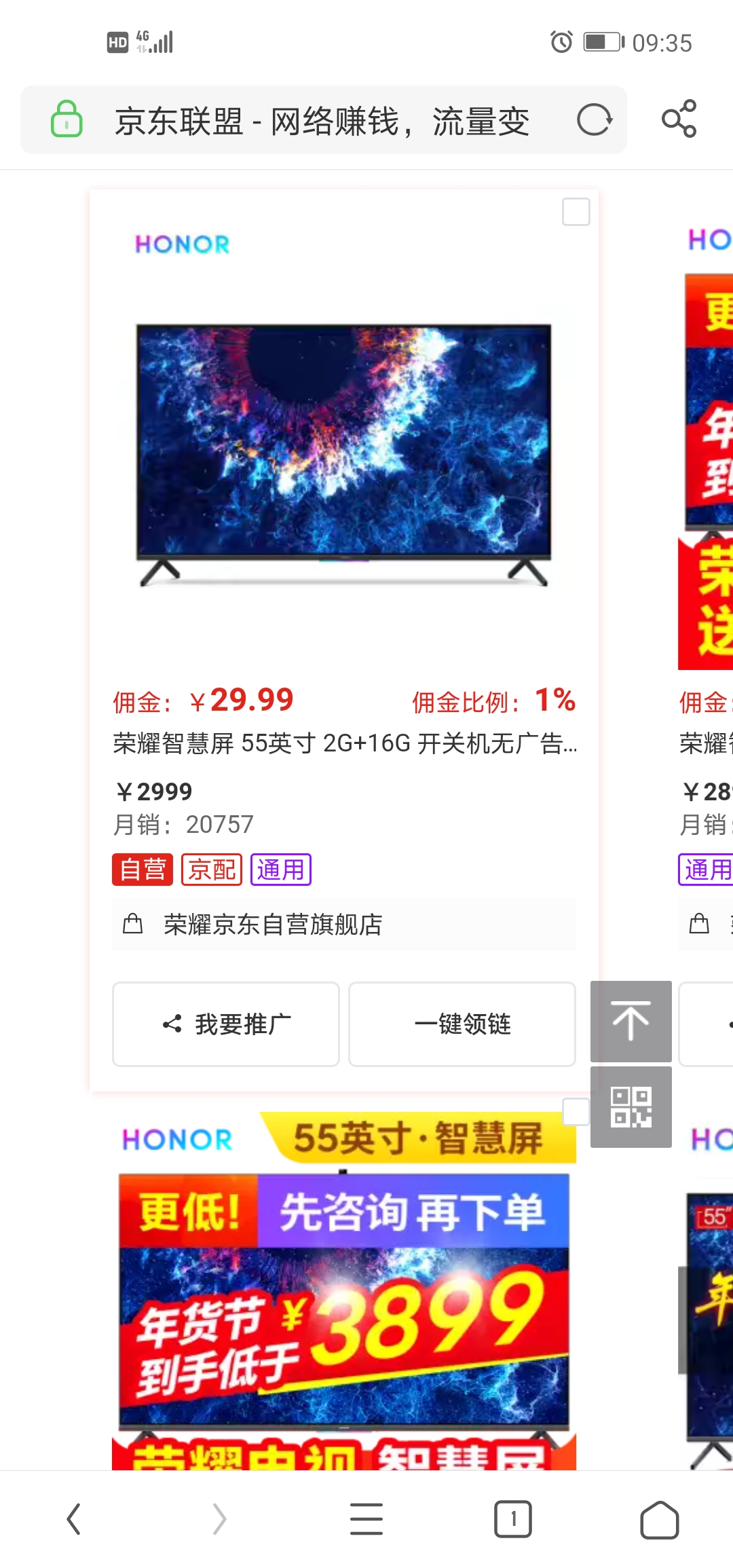
Task: Open the browser tabs switcher
Action: click(513, 1519)
